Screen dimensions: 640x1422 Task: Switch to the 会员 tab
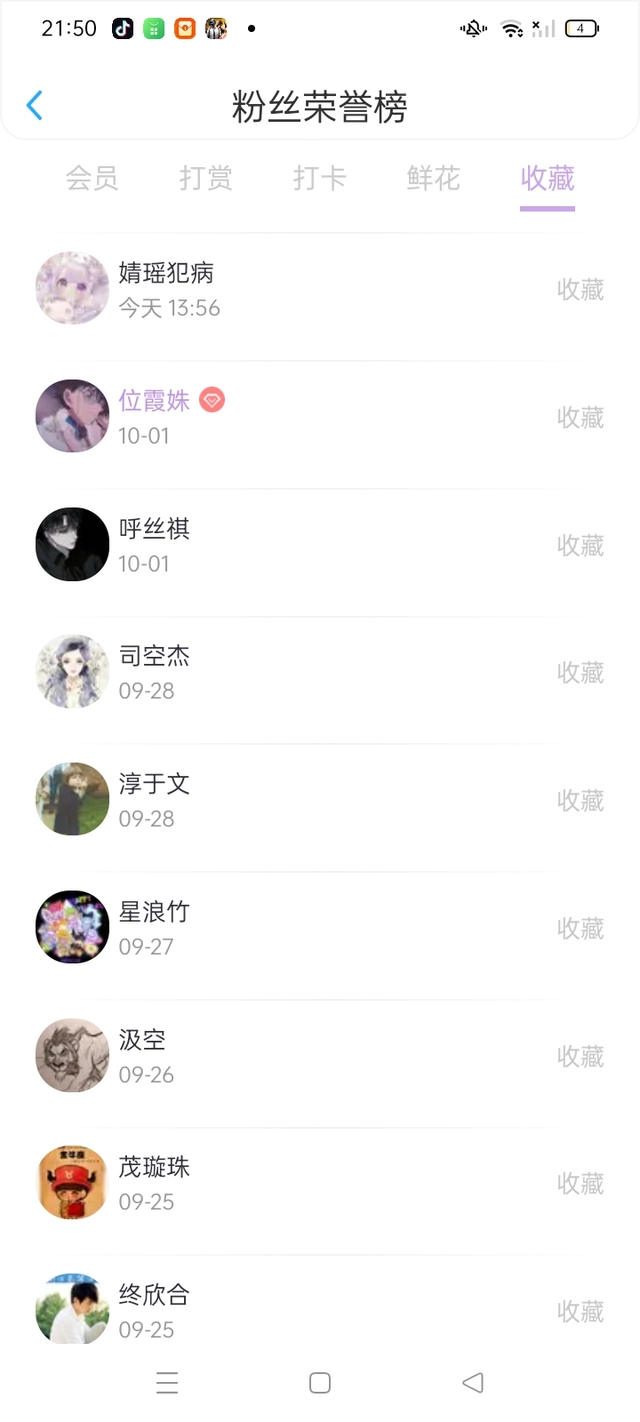click(x=92, y=178)
